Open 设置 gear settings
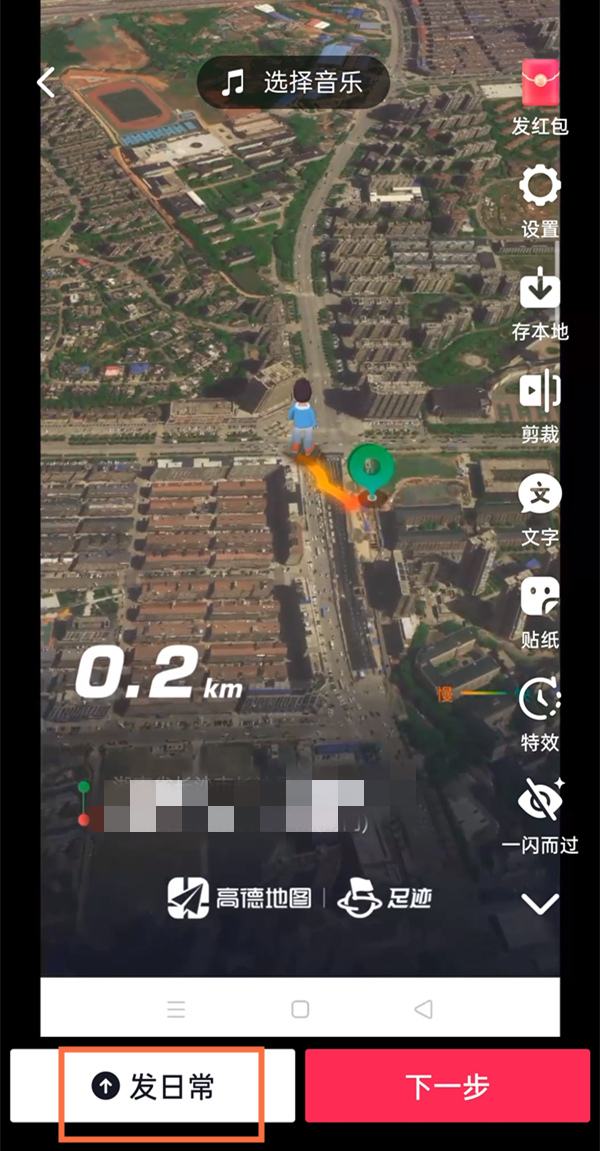The height and width of the screenshot is (1151, 600). [540, 187]
